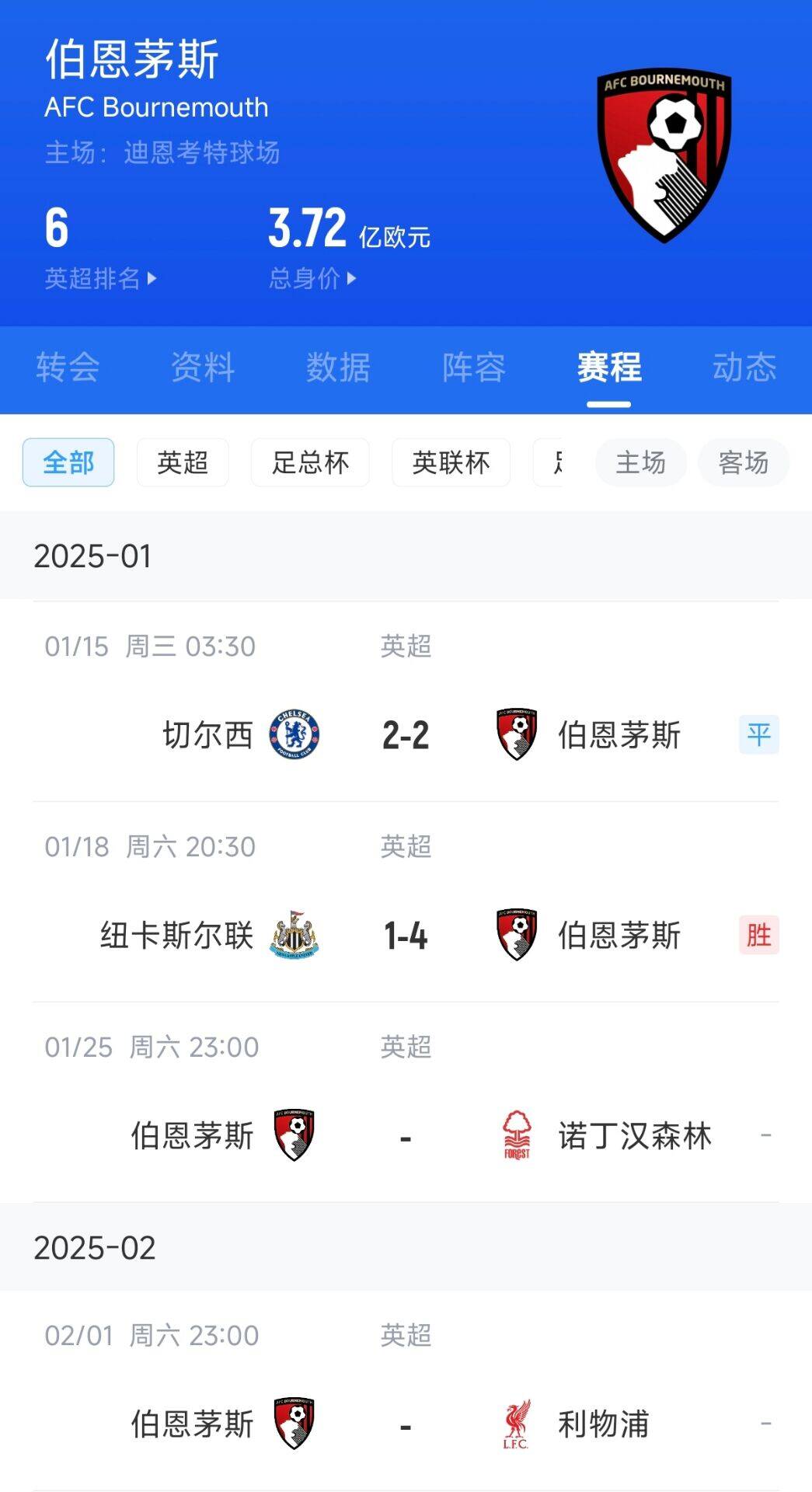This screenshot has height=1492, width=812.
Task: Filter matches by 足总杯
Action: click(x=310, y=463)
